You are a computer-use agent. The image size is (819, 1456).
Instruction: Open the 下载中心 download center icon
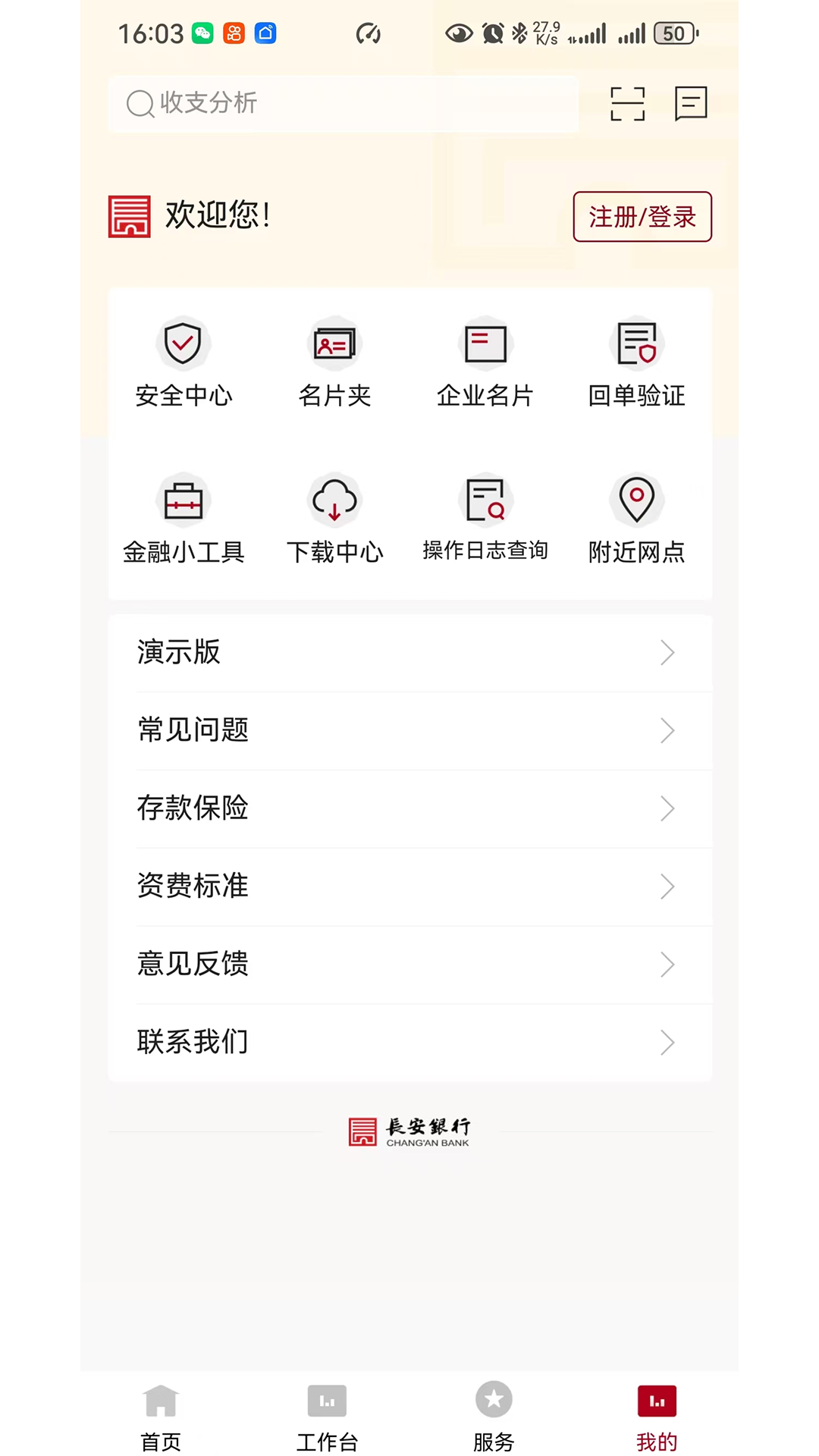point(334,519)
